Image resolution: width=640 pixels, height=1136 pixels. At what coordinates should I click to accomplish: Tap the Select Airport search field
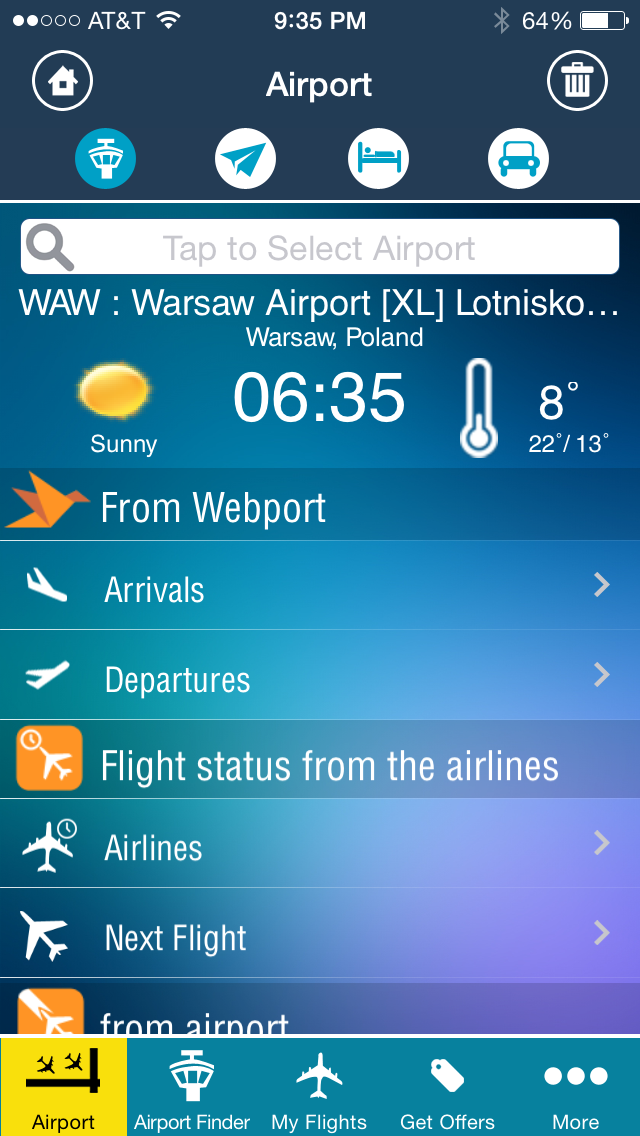pyautogui.click(x=320, y=247)
